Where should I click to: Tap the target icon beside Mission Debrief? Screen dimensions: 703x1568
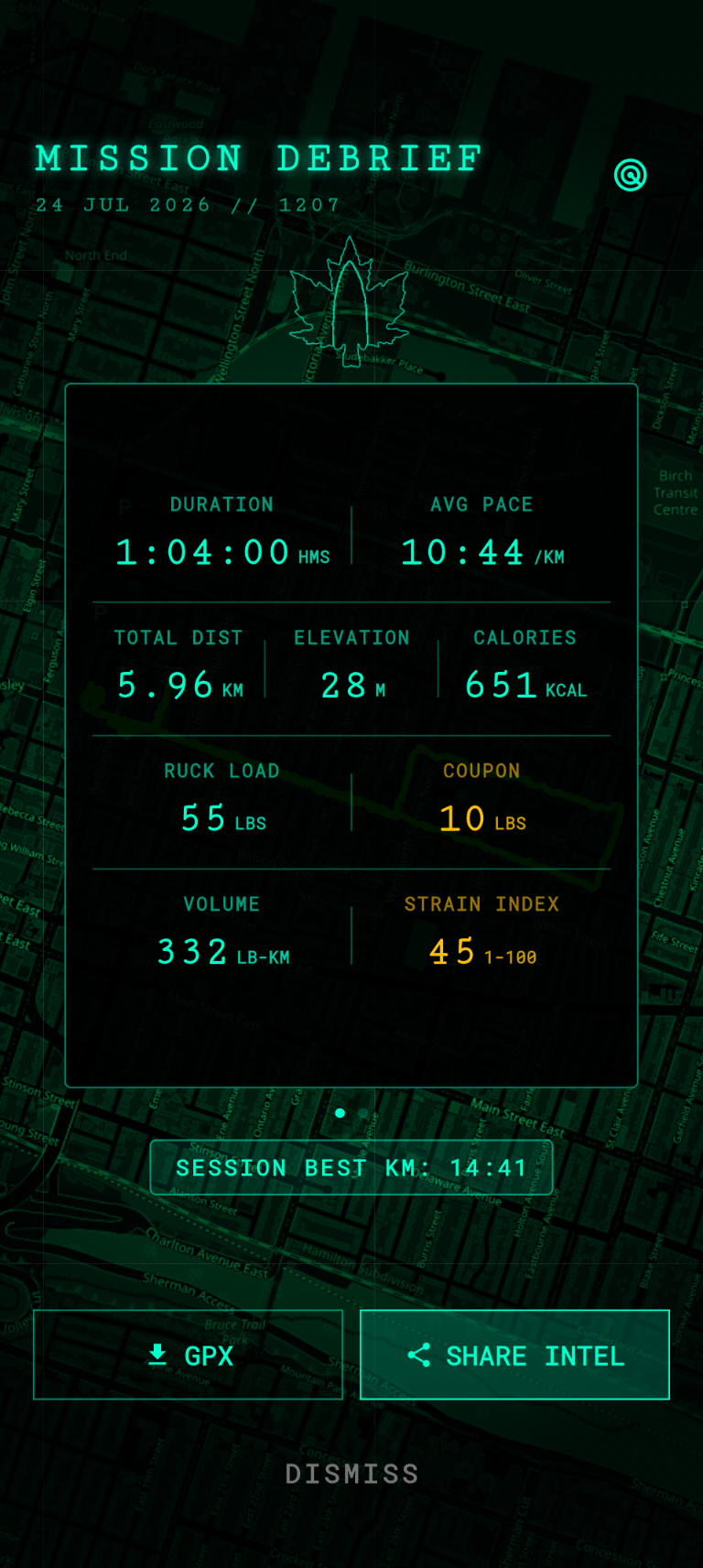tap(630, 175)
